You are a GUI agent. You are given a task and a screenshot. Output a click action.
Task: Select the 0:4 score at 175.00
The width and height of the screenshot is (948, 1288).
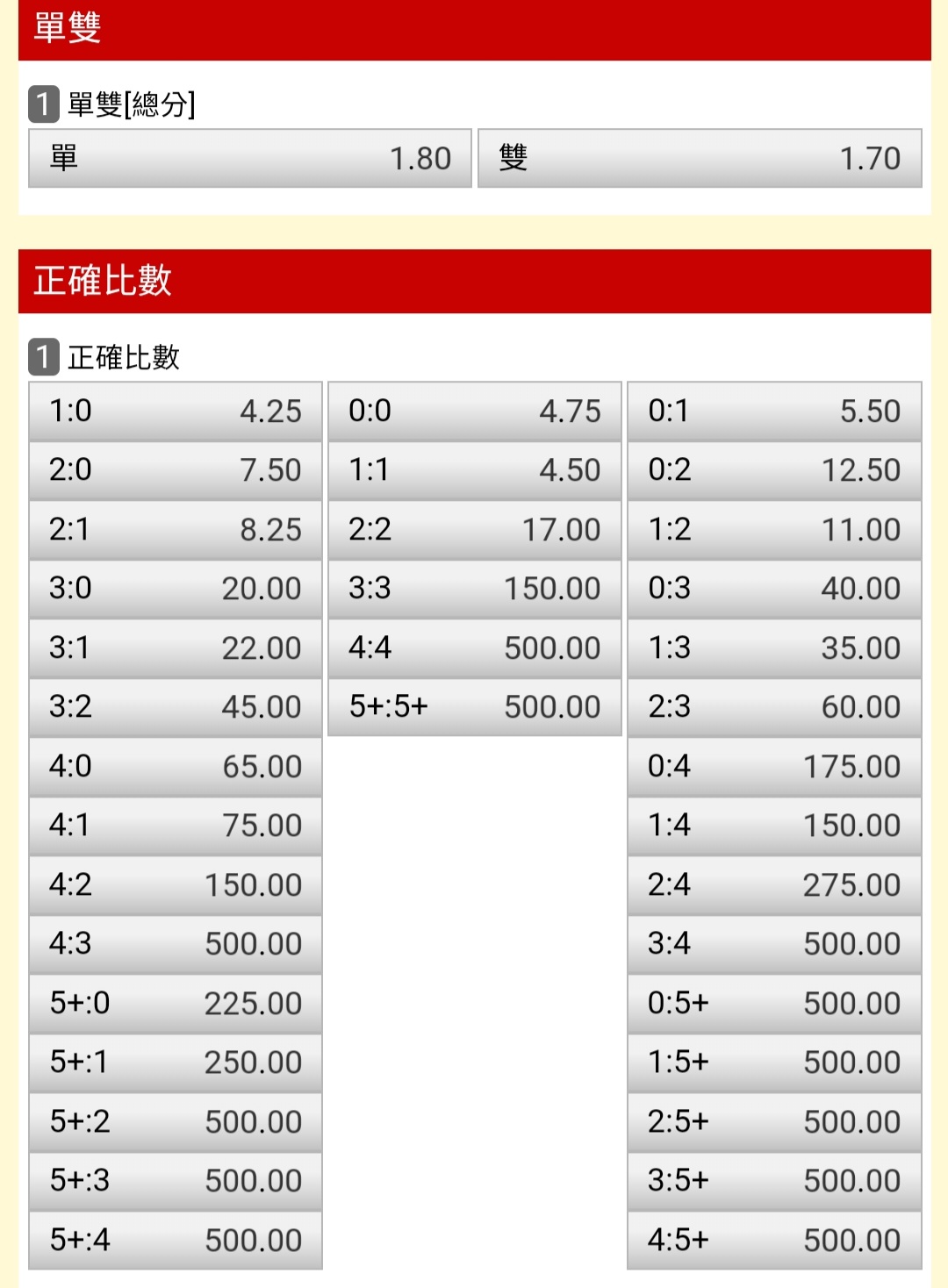(774, 767)
